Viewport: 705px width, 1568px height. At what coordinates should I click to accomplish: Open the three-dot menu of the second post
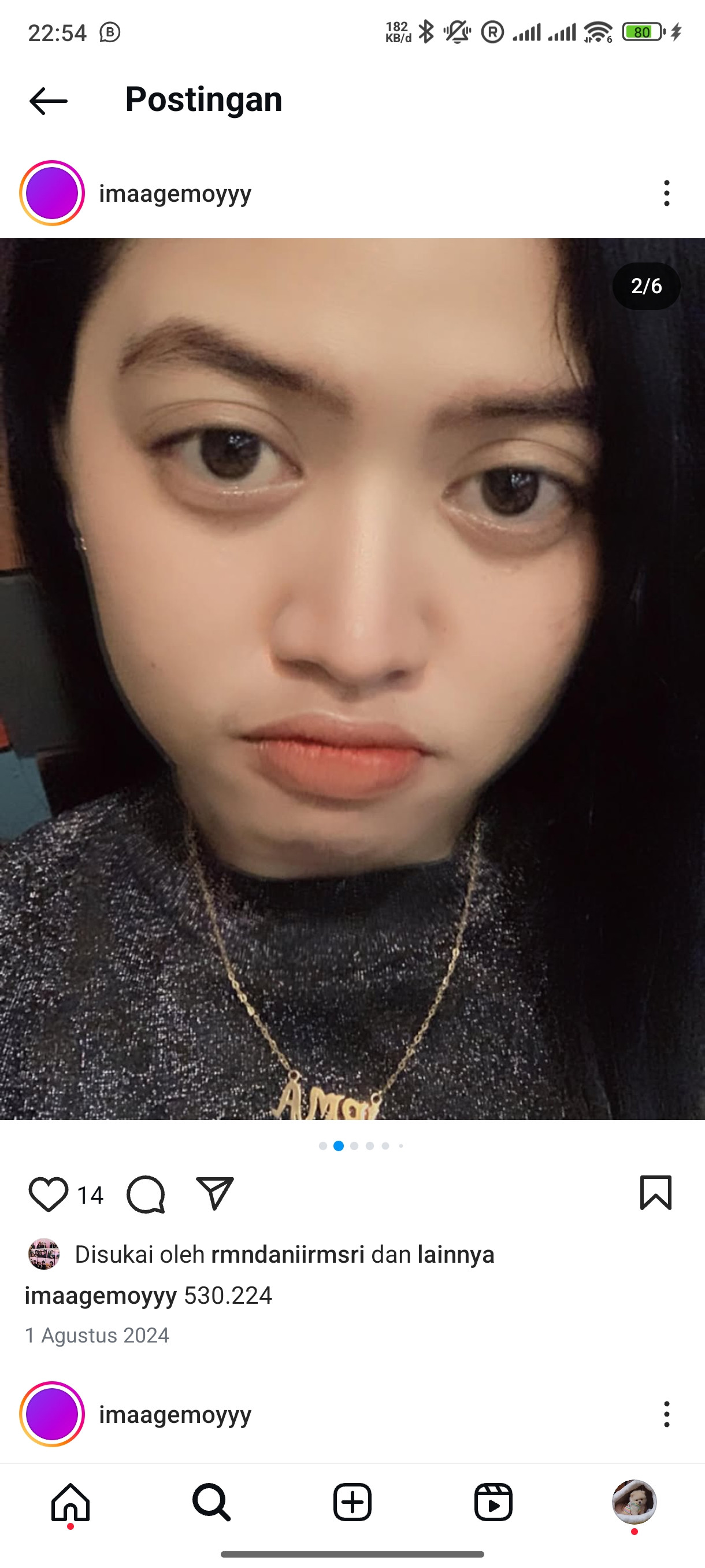(667, 1414)
